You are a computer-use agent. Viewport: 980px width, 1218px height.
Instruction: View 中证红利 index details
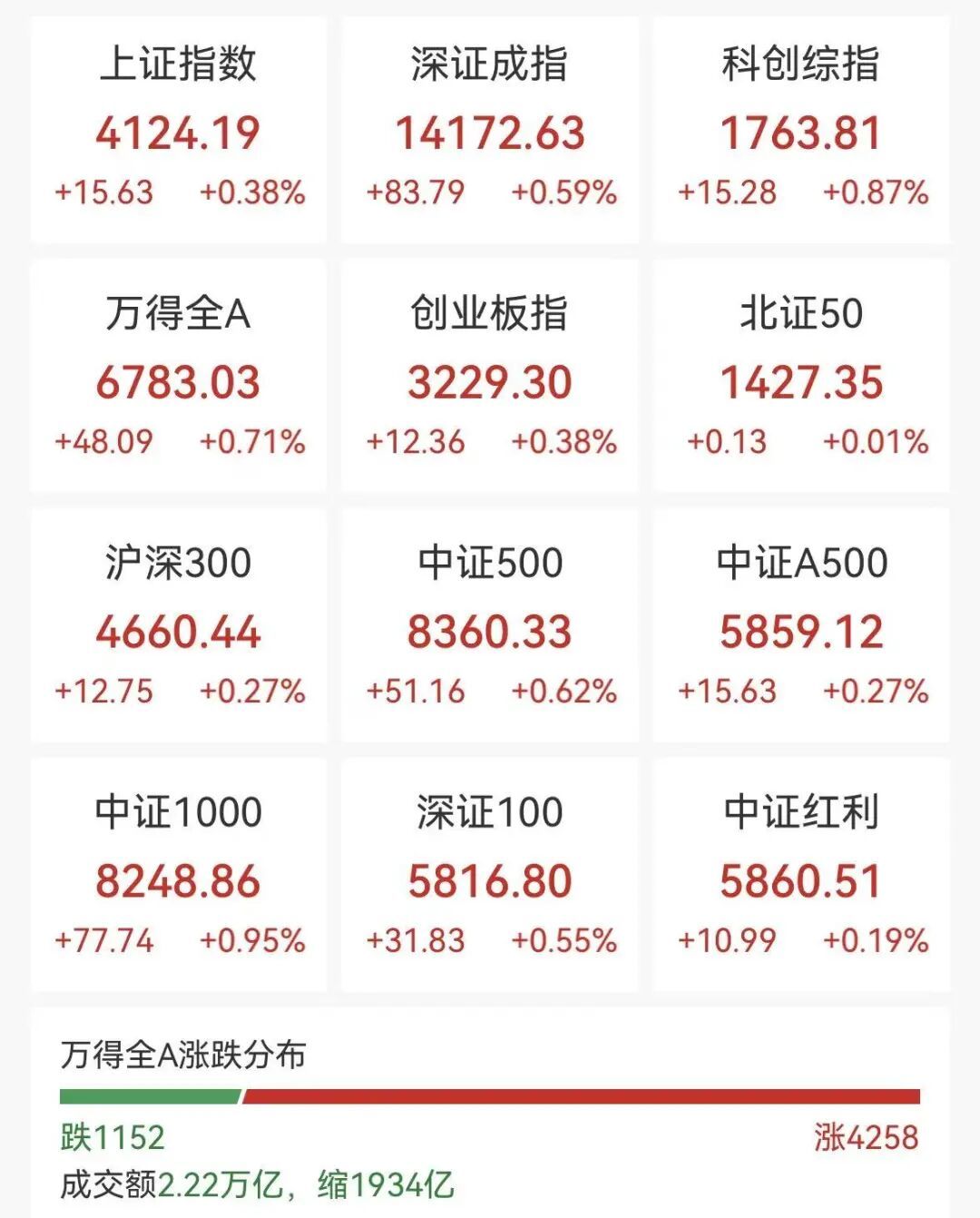(801, 876)
